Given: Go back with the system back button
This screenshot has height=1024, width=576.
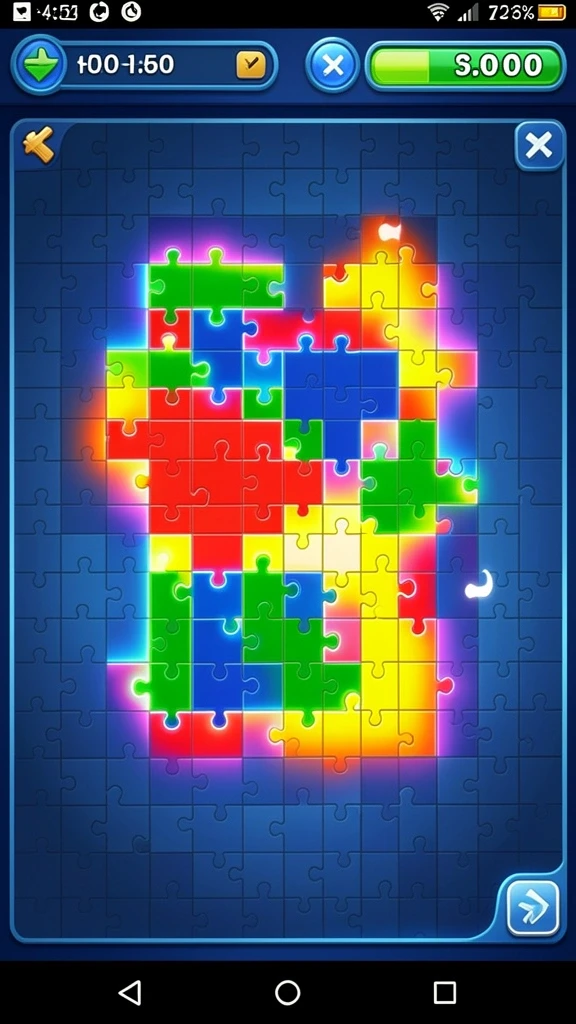Looking at the screenshot, I should point(130,992).
